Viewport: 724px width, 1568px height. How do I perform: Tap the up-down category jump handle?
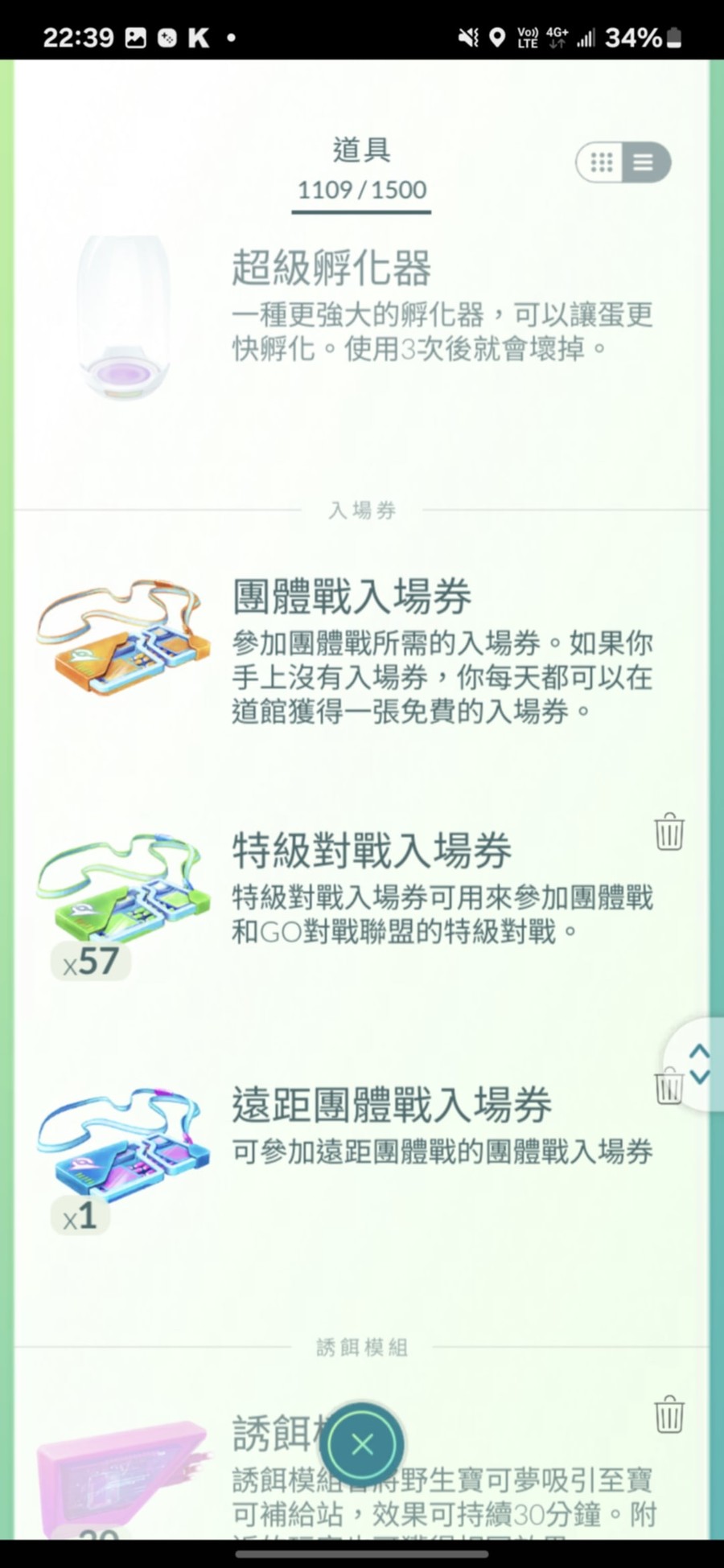coord(699,1064)
